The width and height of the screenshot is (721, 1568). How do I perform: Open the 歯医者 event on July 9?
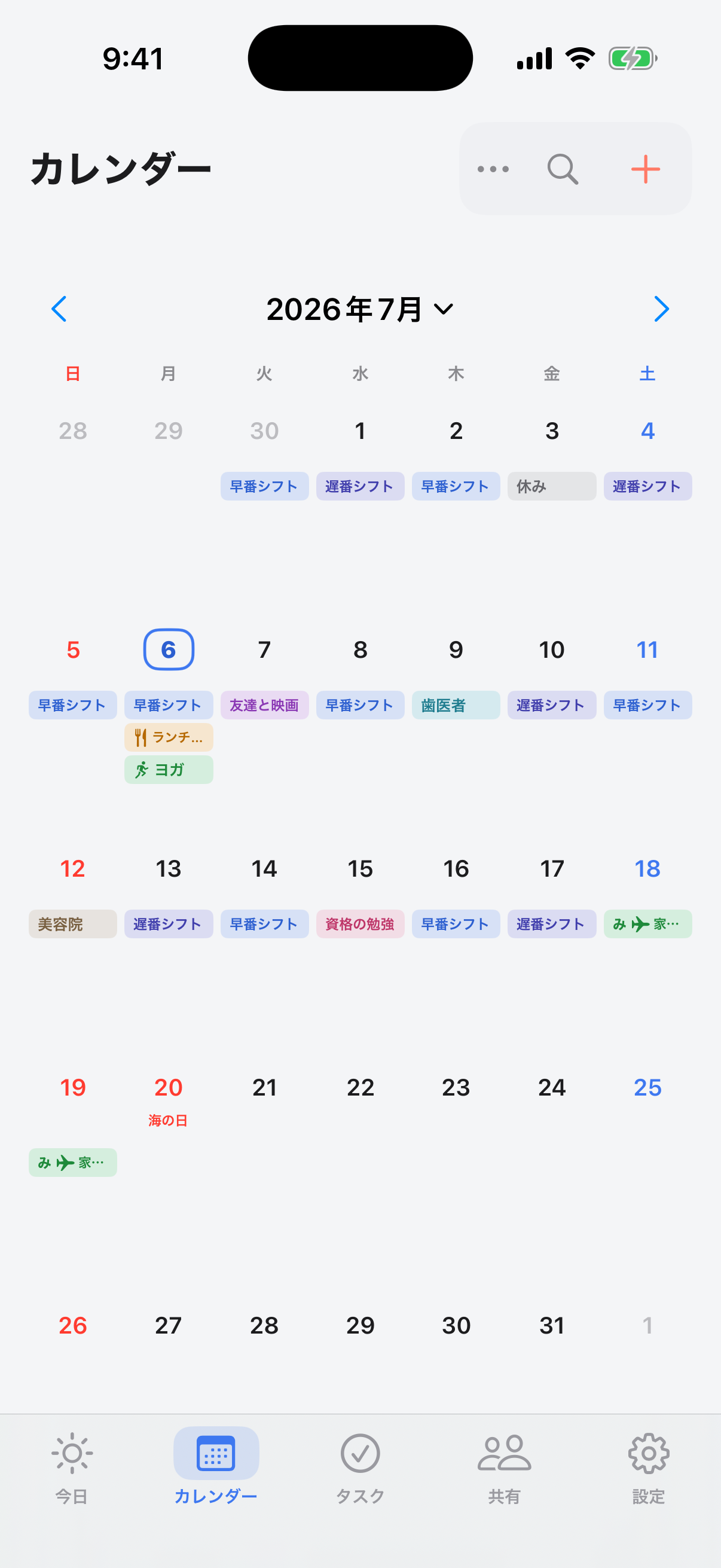(456, 705)
